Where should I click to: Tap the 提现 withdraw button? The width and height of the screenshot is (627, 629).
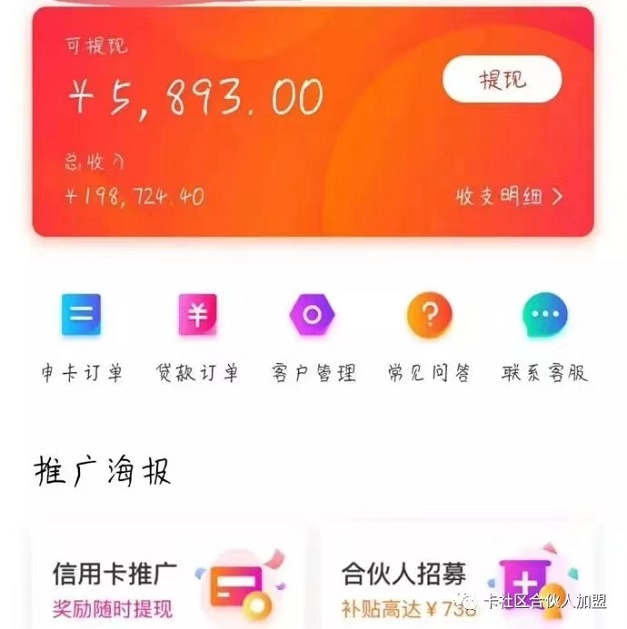(501, 80)
